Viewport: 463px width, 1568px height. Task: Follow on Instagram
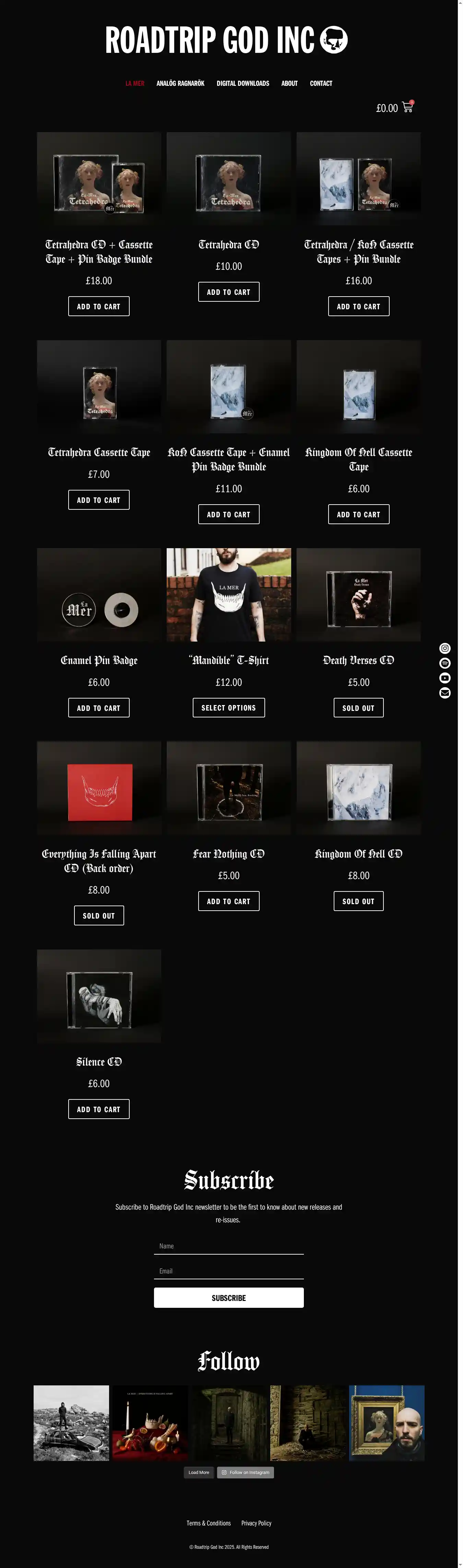coord(245,1473)
